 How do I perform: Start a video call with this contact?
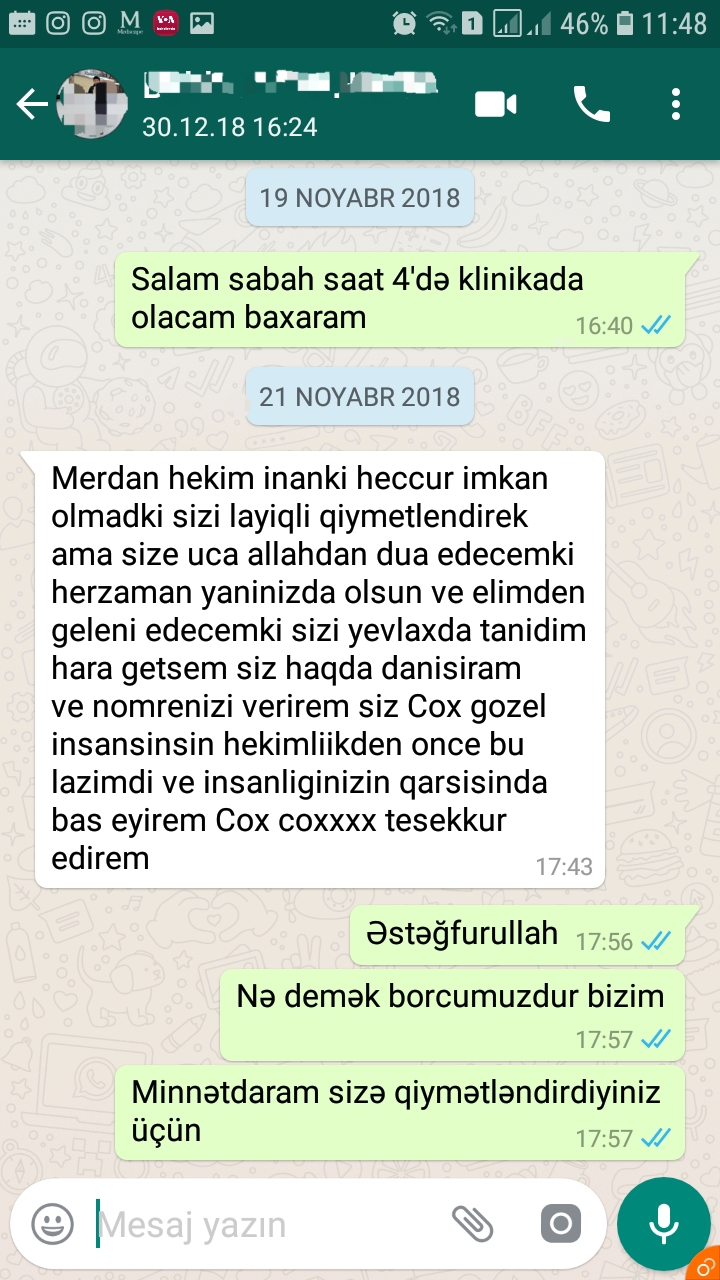(x=496, y=104)
